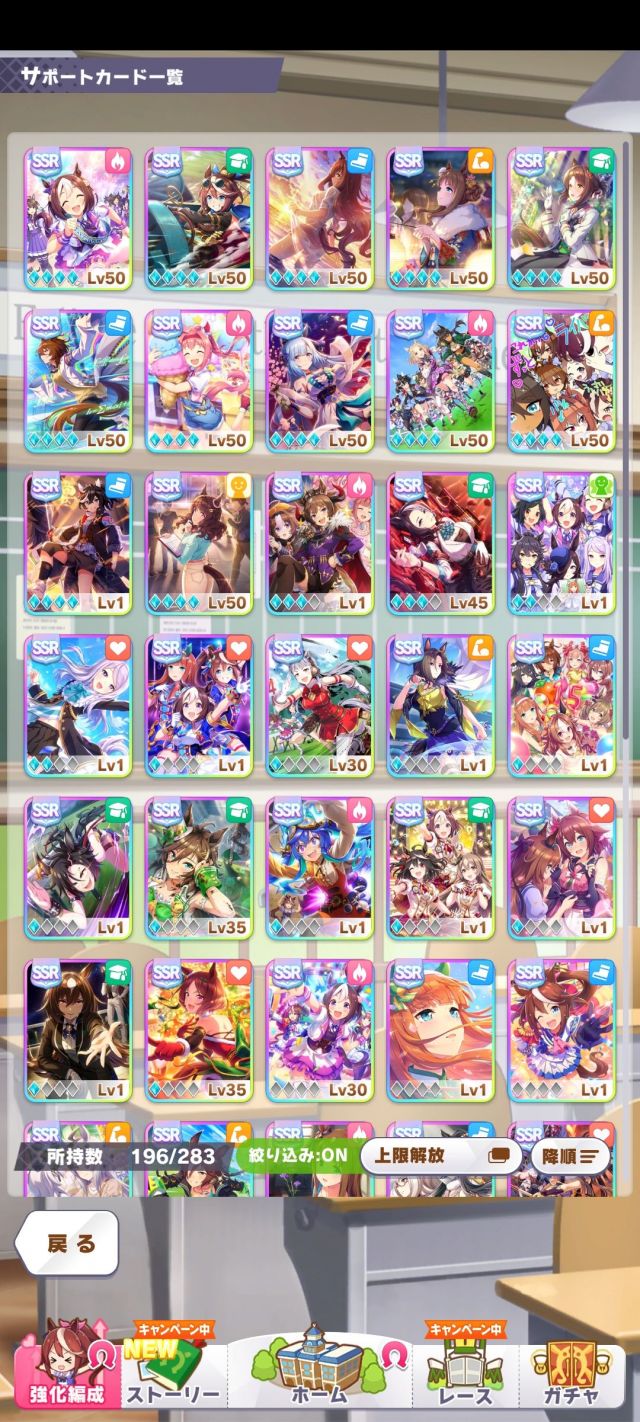
Task: Go to the ホーム tab
Action: [319, 1375]
